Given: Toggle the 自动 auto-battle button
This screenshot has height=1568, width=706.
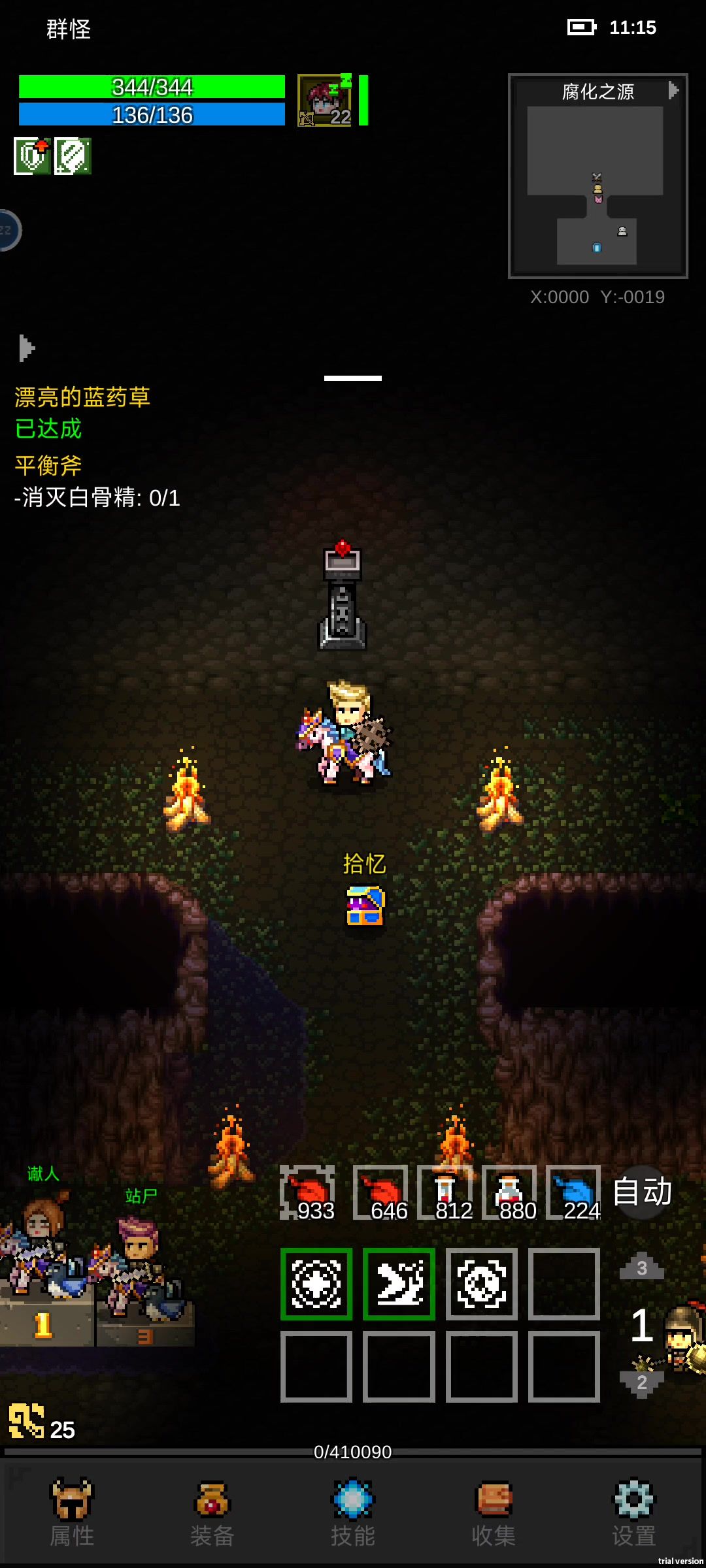Looking at the screenshot, I should 643,1192.
